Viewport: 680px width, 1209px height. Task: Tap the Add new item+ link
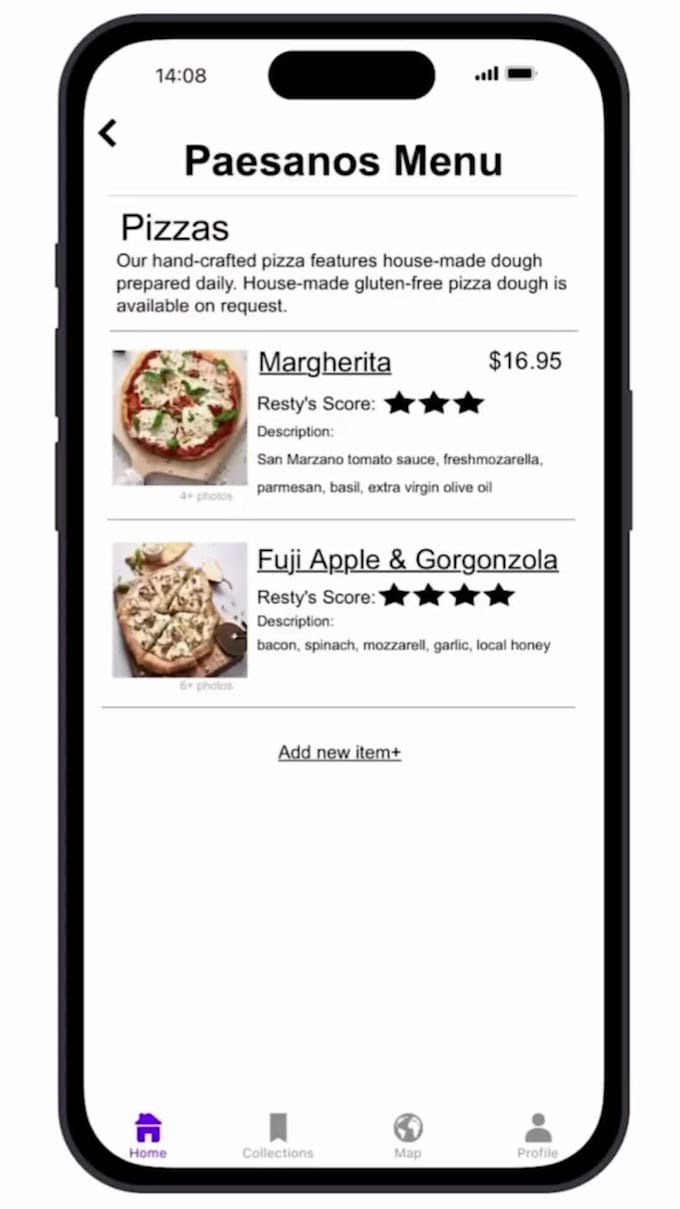(x=339, y=752)
